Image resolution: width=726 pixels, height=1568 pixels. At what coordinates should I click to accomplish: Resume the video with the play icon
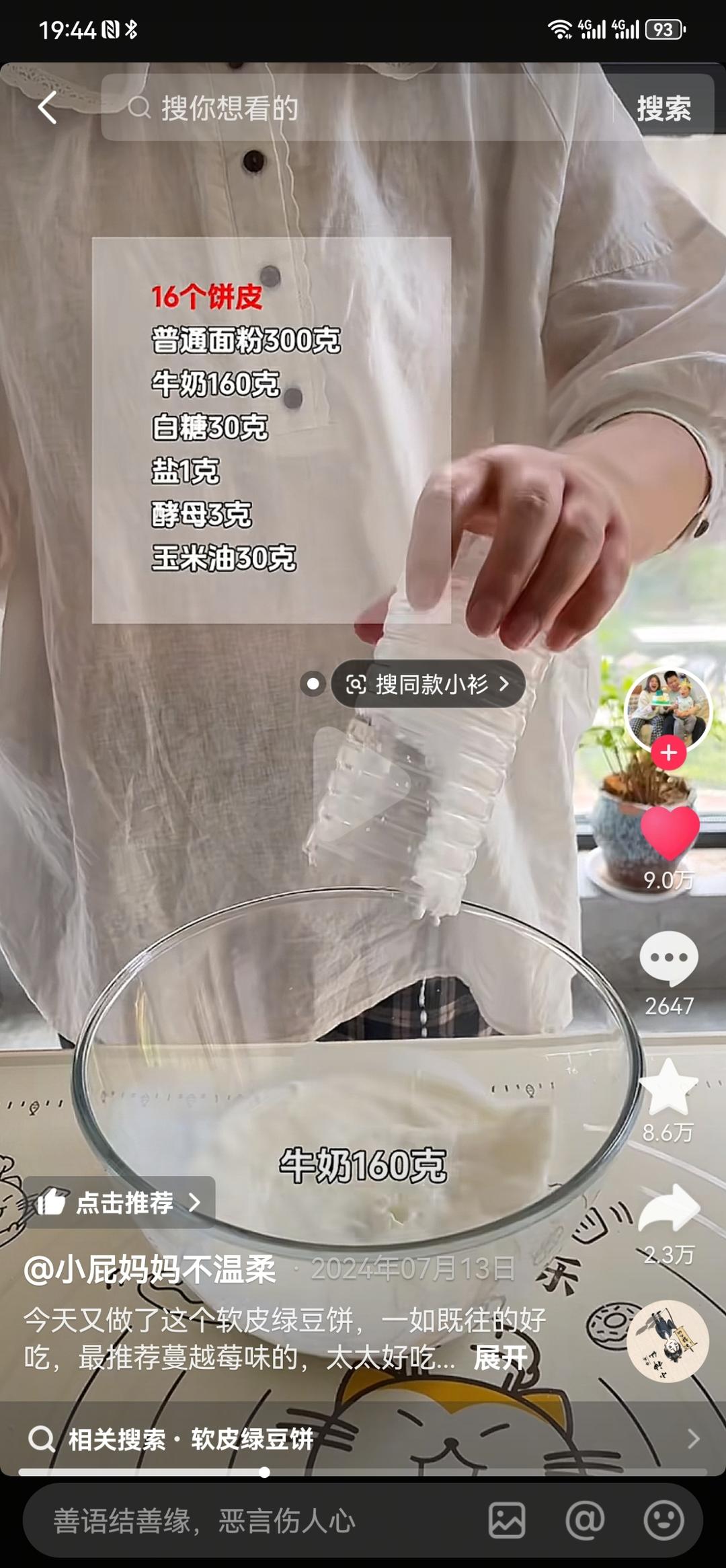click(x=362, y=784)
